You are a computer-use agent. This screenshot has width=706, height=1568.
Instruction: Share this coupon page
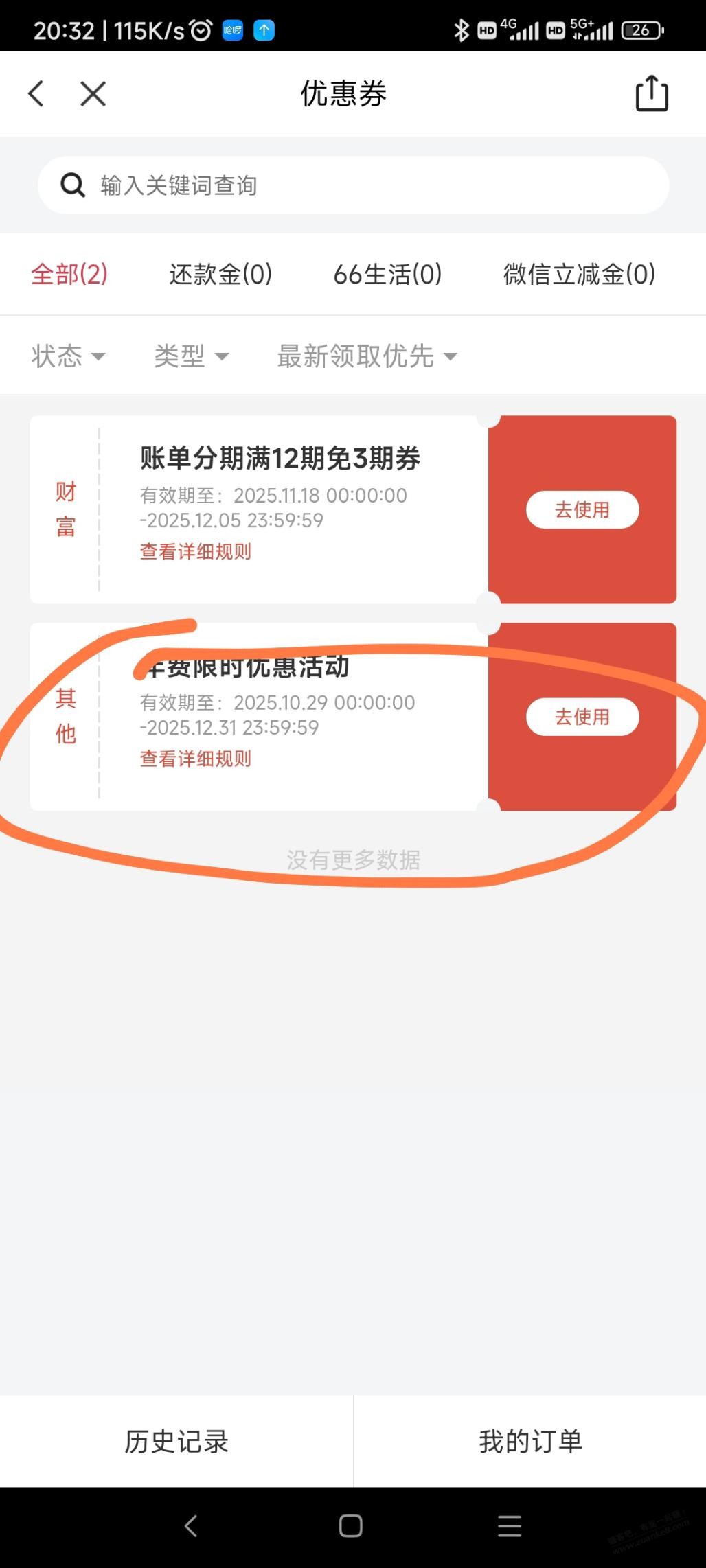pos(651,93)
